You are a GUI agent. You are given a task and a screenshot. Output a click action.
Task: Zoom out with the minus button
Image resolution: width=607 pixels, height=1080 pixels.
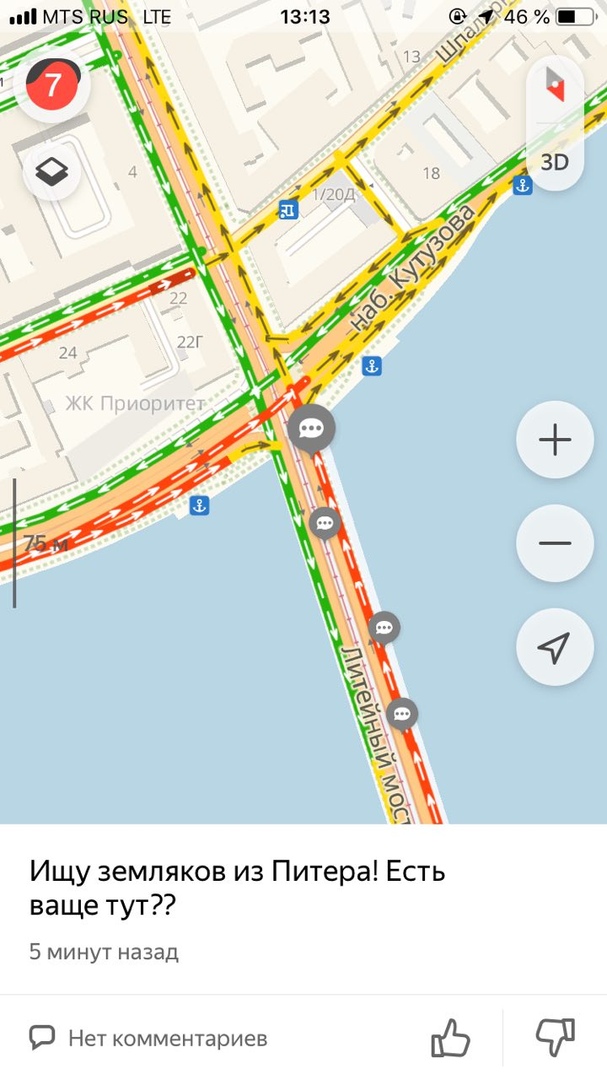(554, 543)
